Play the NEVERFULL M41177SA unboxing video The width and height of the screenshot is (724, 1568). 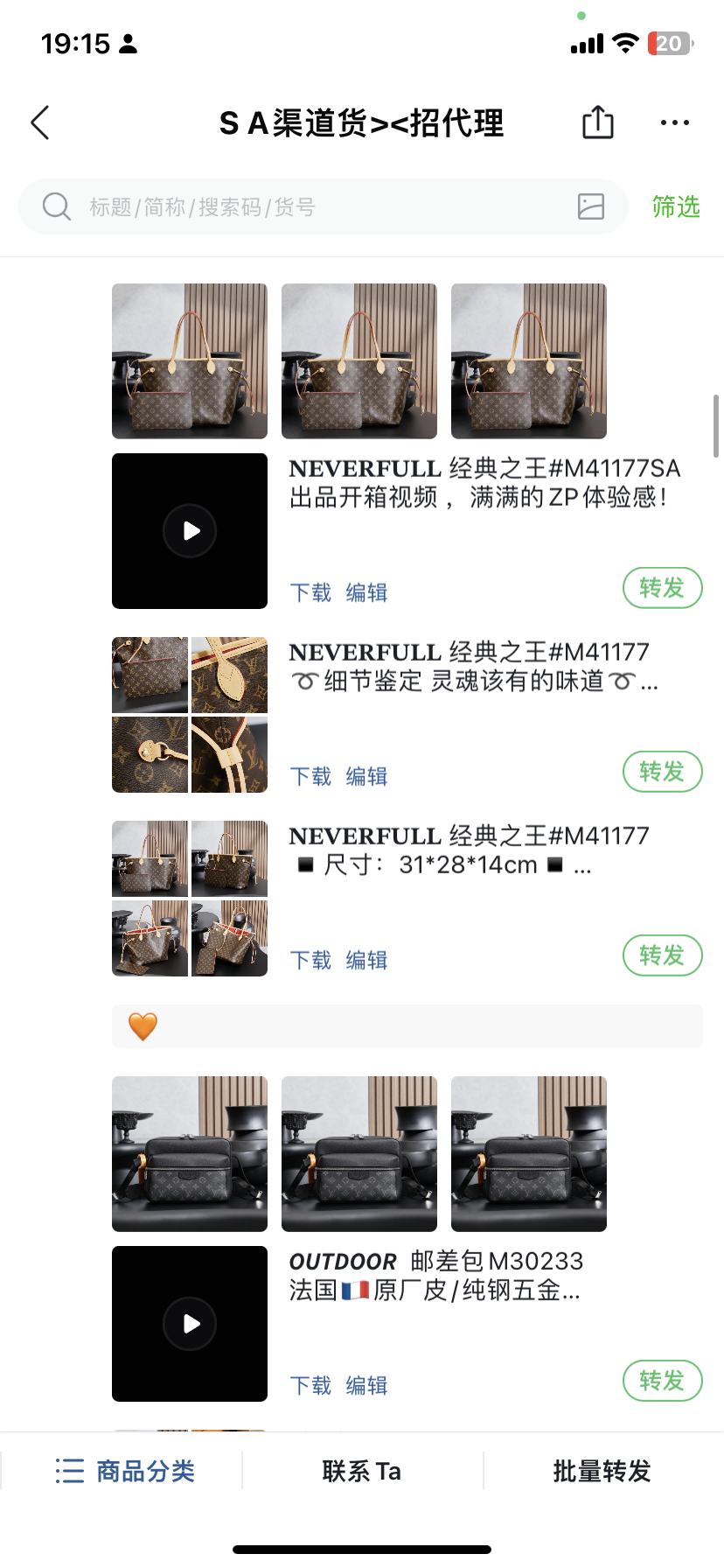click(x=190, y=531)
